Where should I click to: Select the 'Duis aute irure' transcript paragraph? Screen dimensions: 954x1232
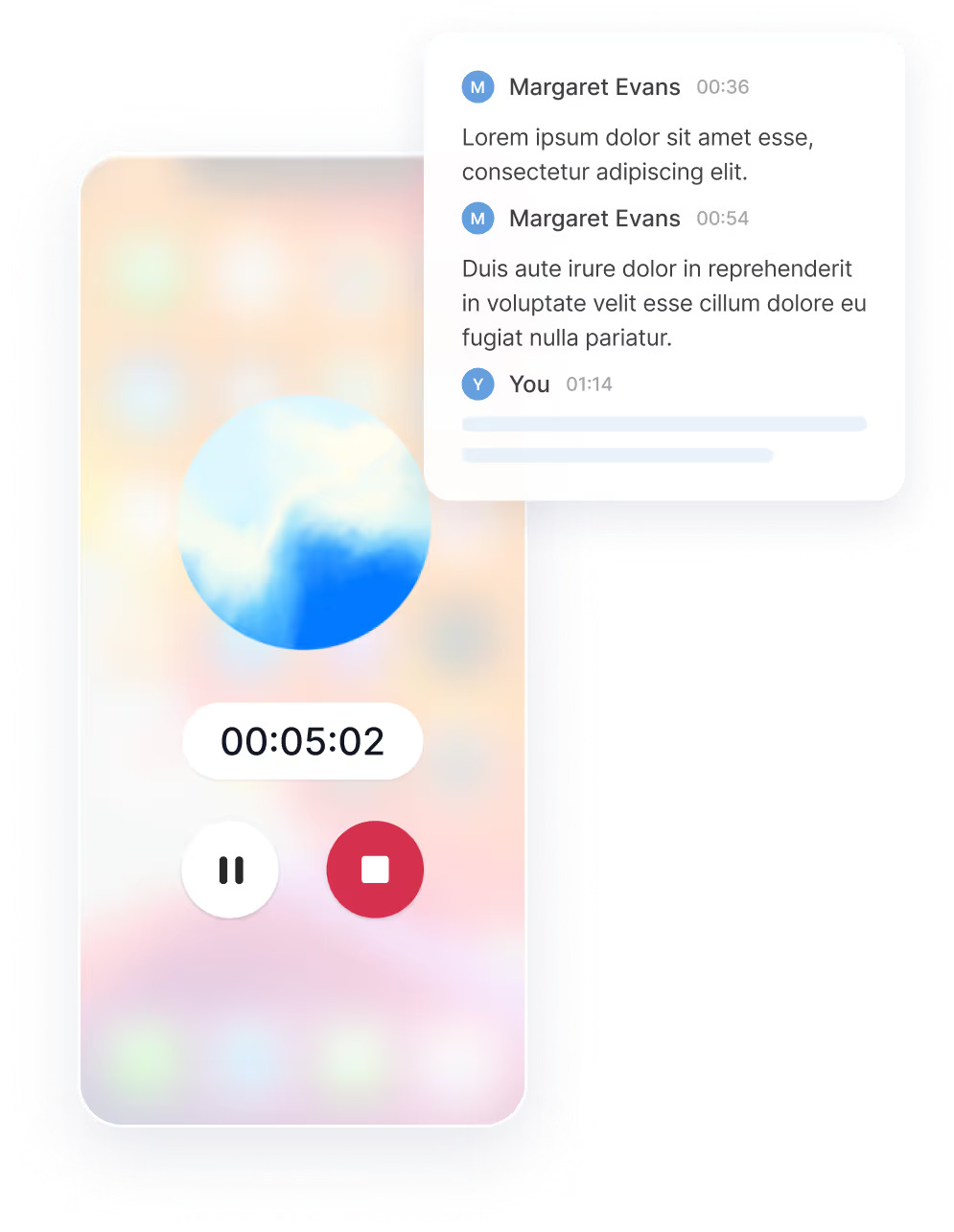(x=663, y=303)
